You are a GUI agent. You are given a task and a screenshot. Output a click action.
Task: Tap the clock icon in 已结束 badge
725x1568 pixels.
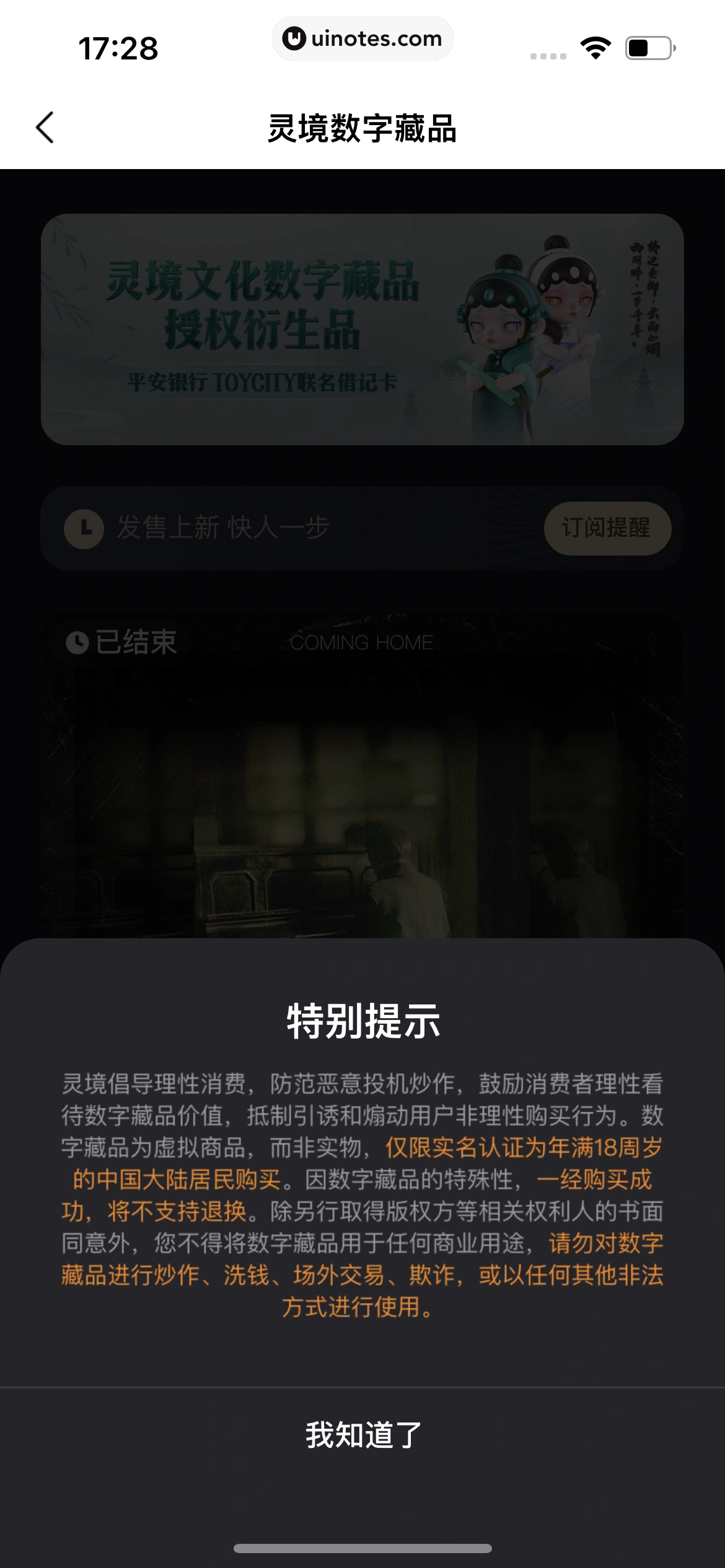point(77,642)
